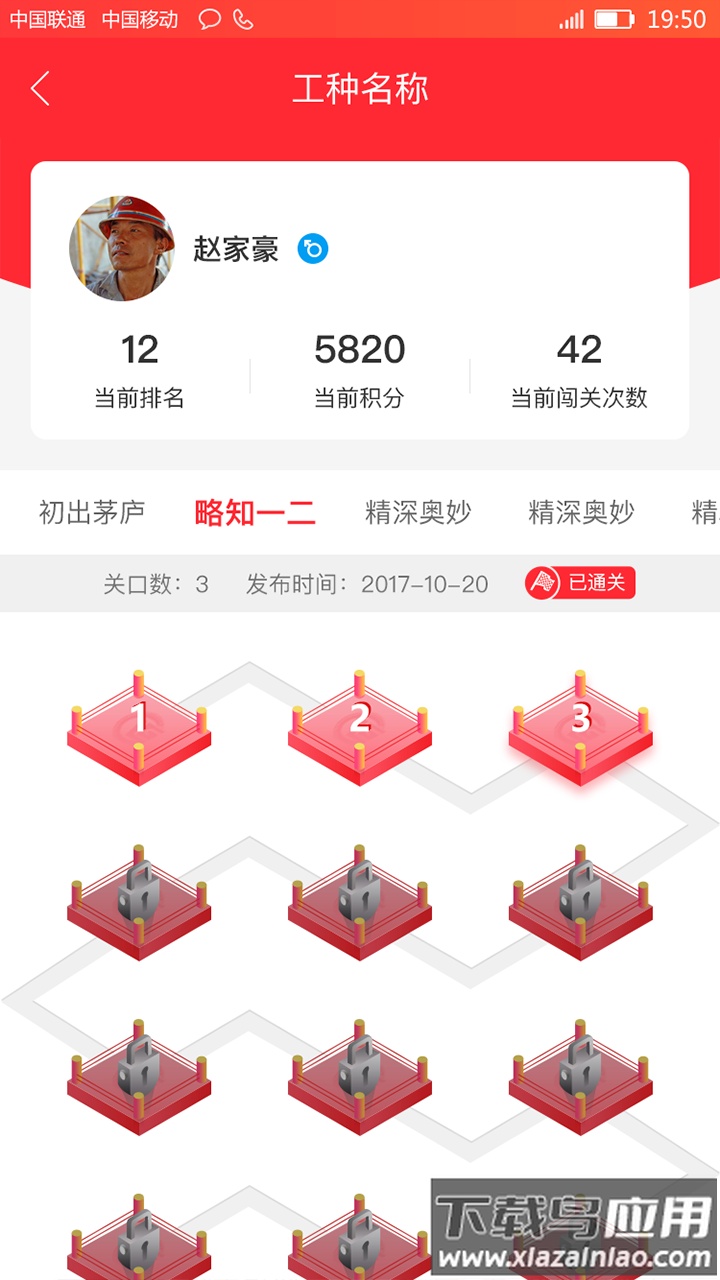Tap the 发布时间 date 2017-10-20
Viewport: 720px width, 1280px height.
(424, 583)
